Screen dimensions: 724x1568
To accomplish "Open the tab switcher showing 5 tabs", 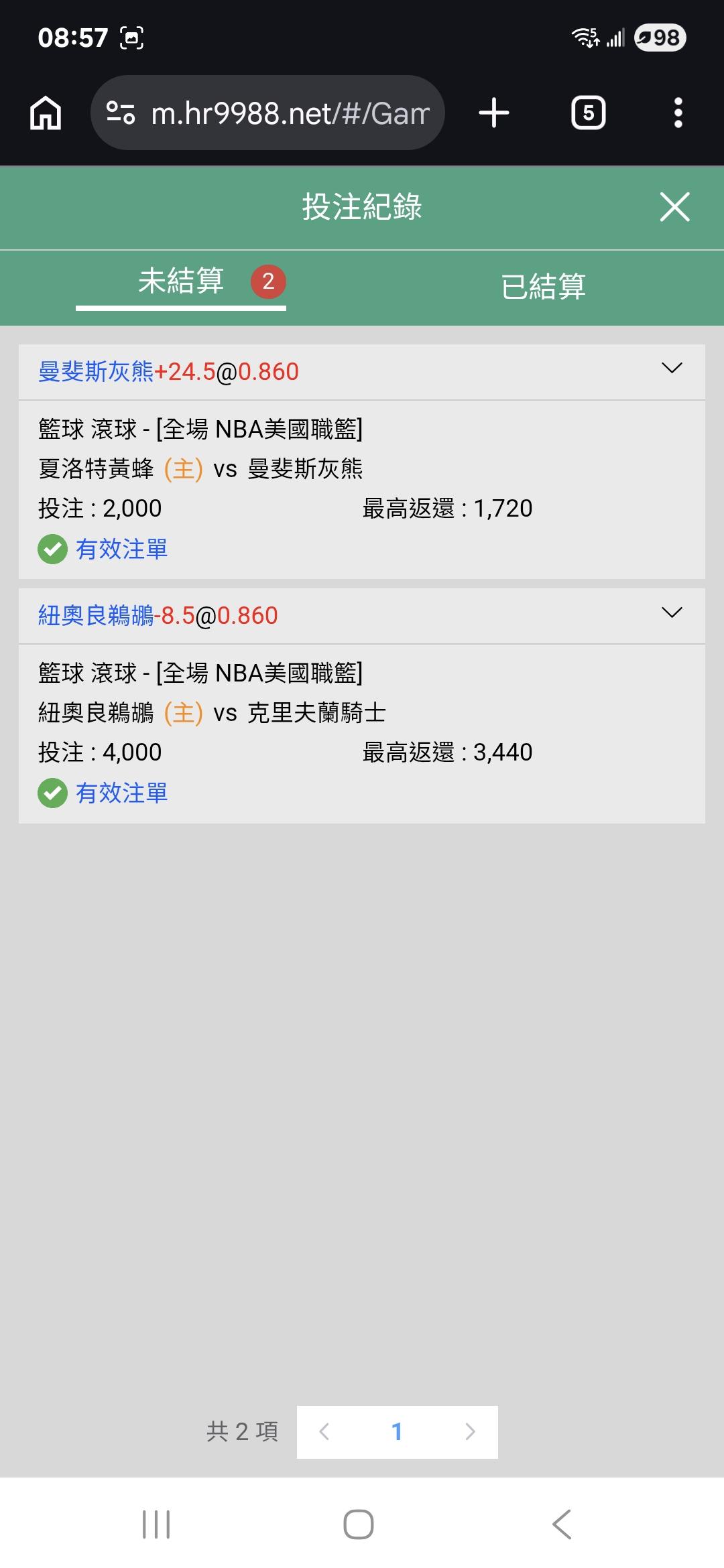I will (x=588, y=113).
